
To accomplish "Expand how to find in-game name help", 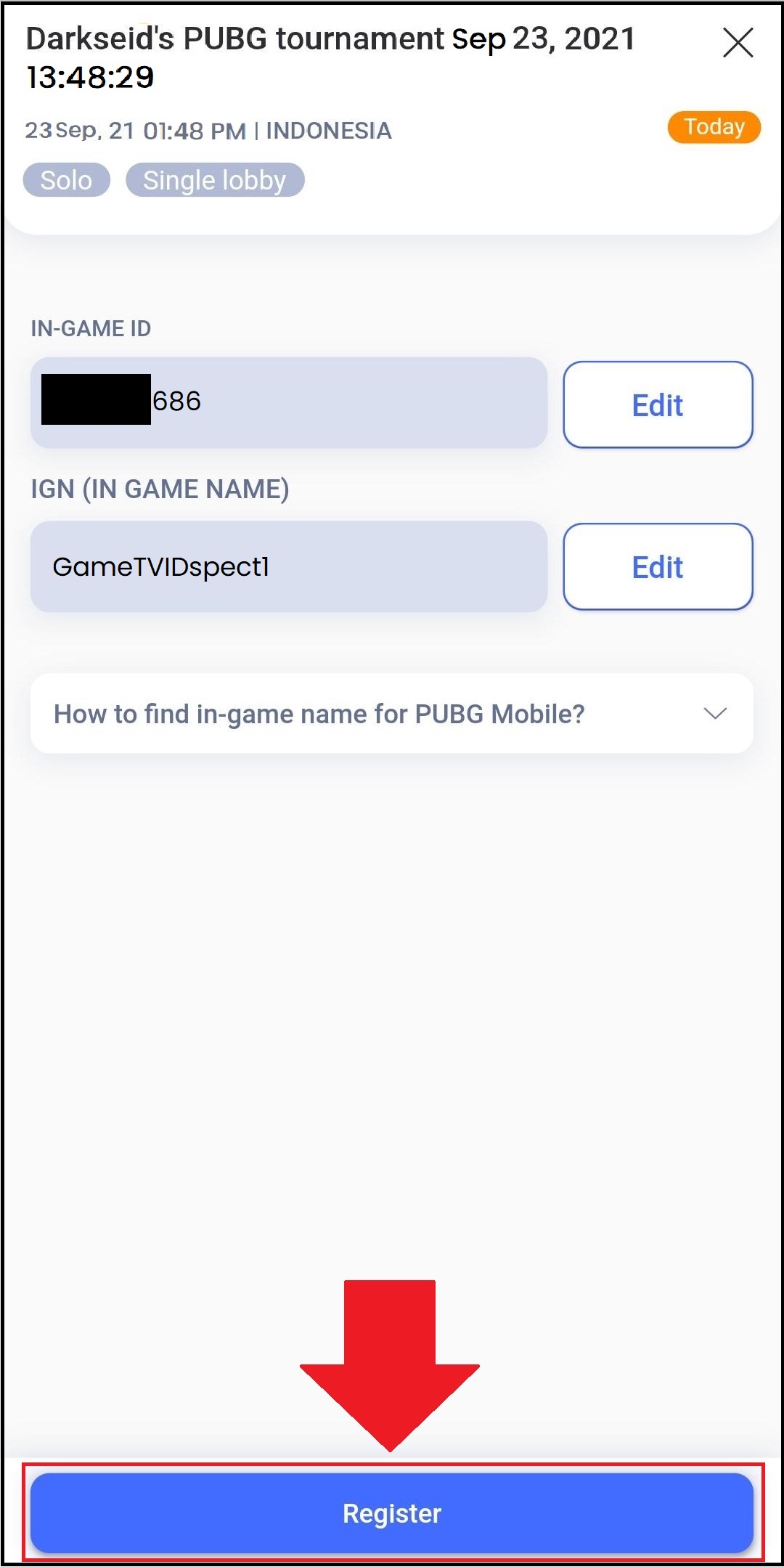I will tap(392, 714).
